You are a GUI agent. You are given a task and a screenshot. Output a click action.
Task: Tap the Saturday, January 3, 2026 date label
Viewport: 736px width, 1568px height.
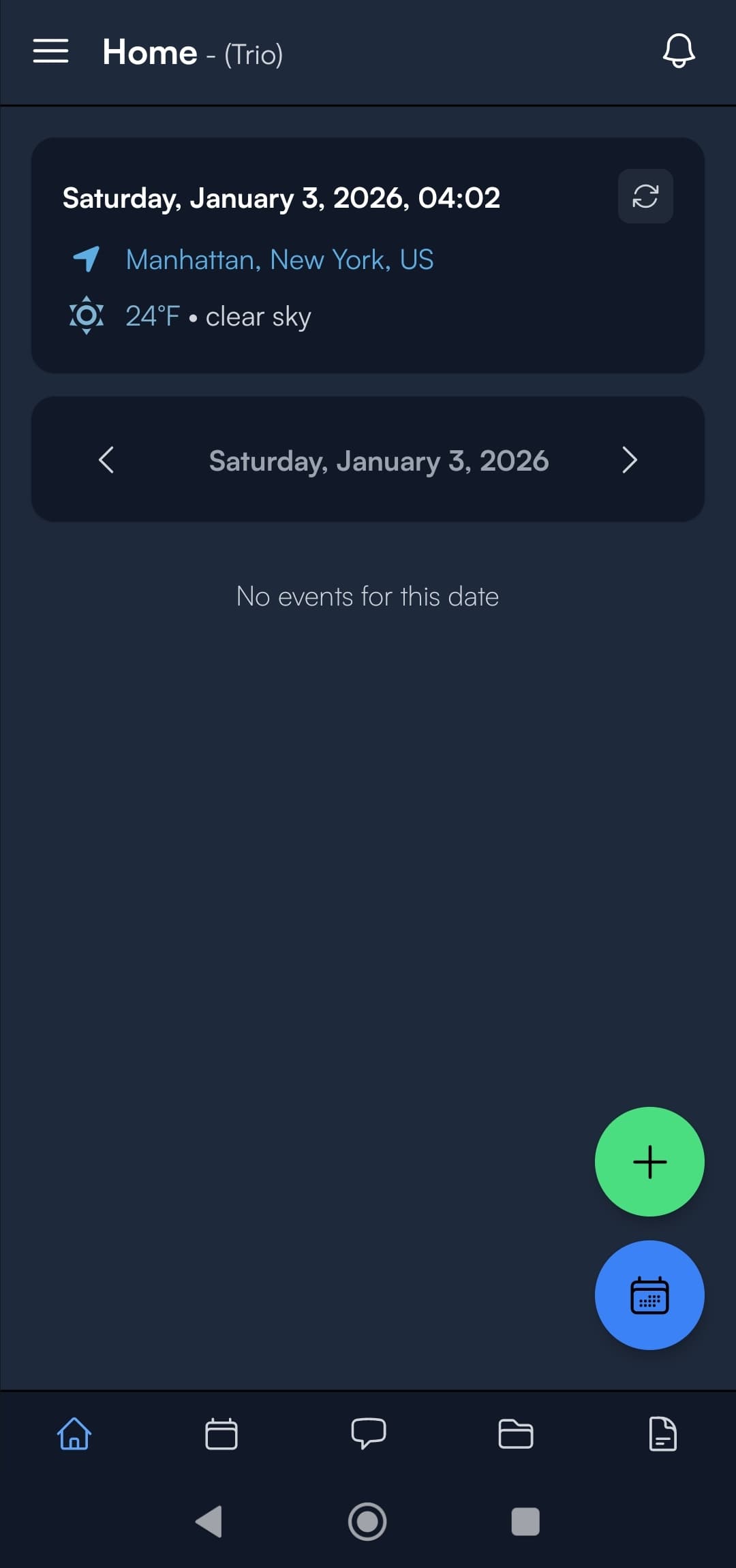pyautogui.click(x=378, y=460)
